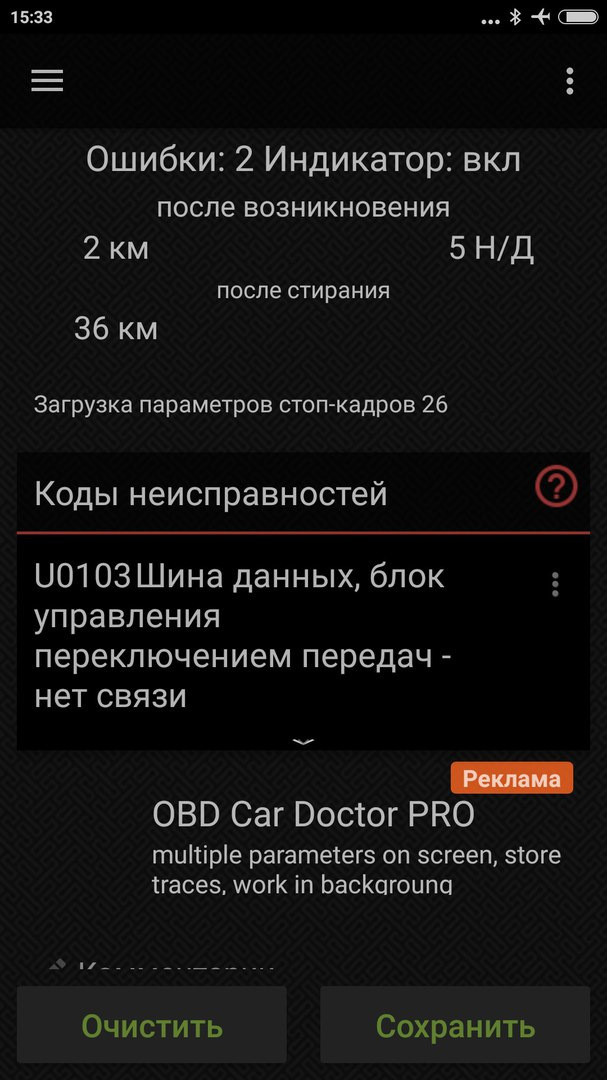
Task: Tap the Очистить button to clear codes
Action: (152, 1026)
